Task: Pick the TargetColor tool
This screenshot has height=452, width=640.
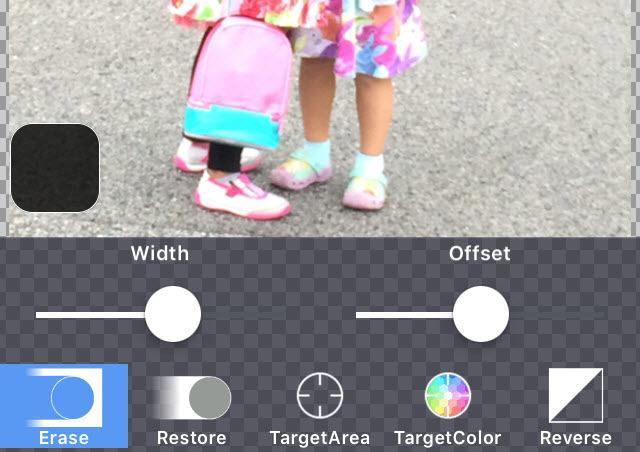Action: 448,405
